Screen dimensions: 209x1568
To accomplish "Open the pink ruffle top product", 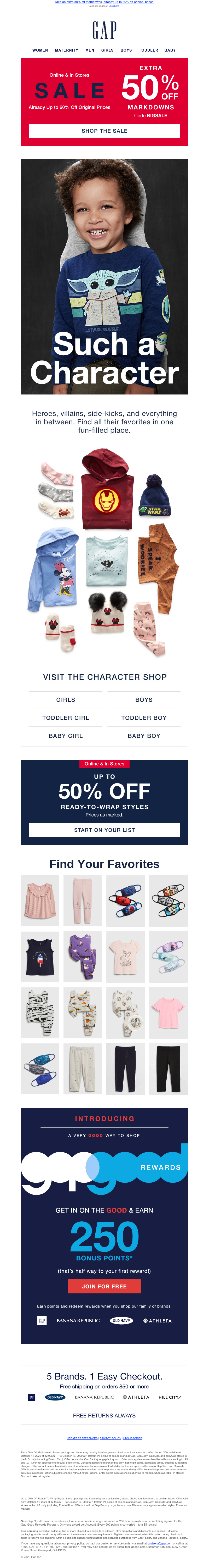I will (x=40, y=901).
